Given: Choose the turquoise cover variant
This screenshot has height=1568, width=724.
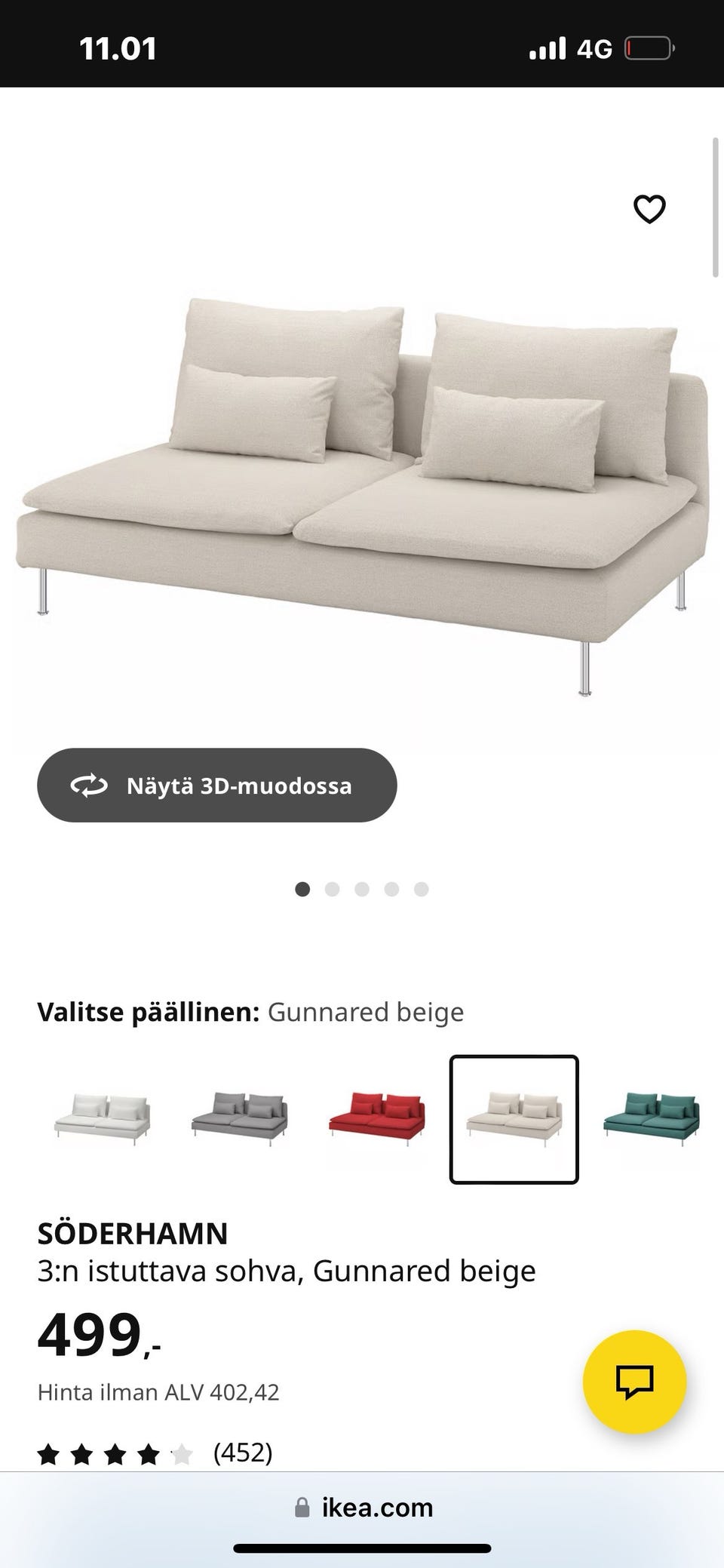Looking at the screenshot, I should point(652,1119).
